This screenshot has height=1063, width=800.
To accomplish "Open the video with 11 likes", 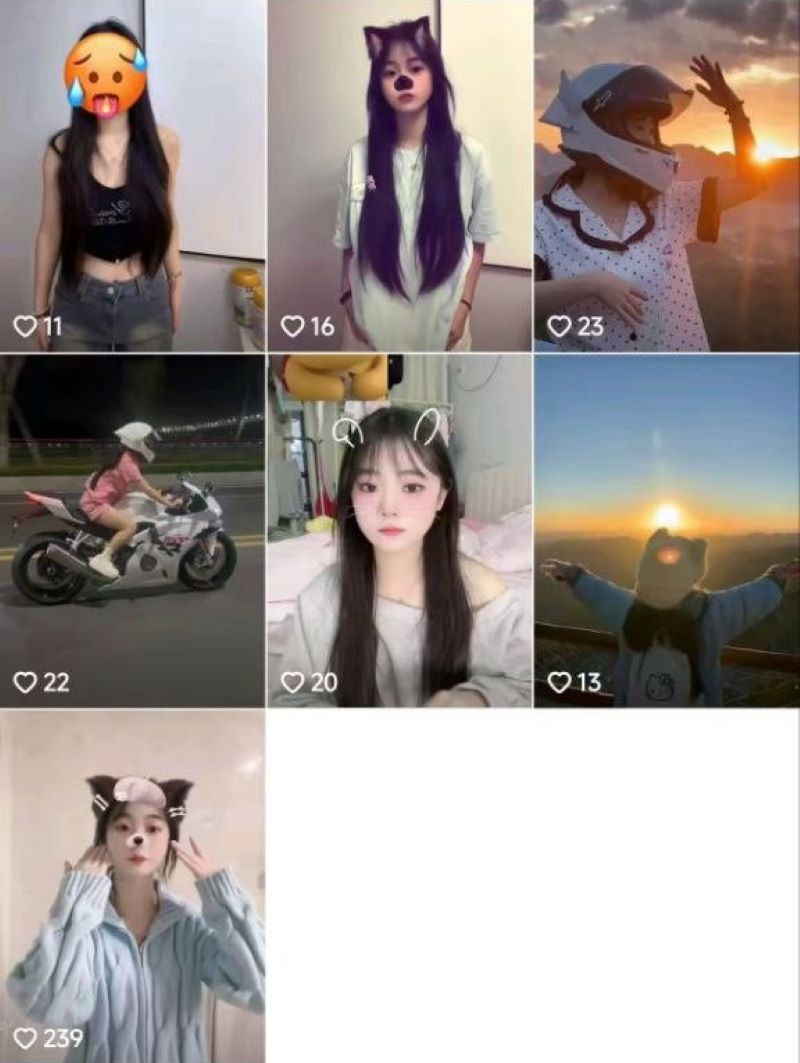I will point(132,175).
